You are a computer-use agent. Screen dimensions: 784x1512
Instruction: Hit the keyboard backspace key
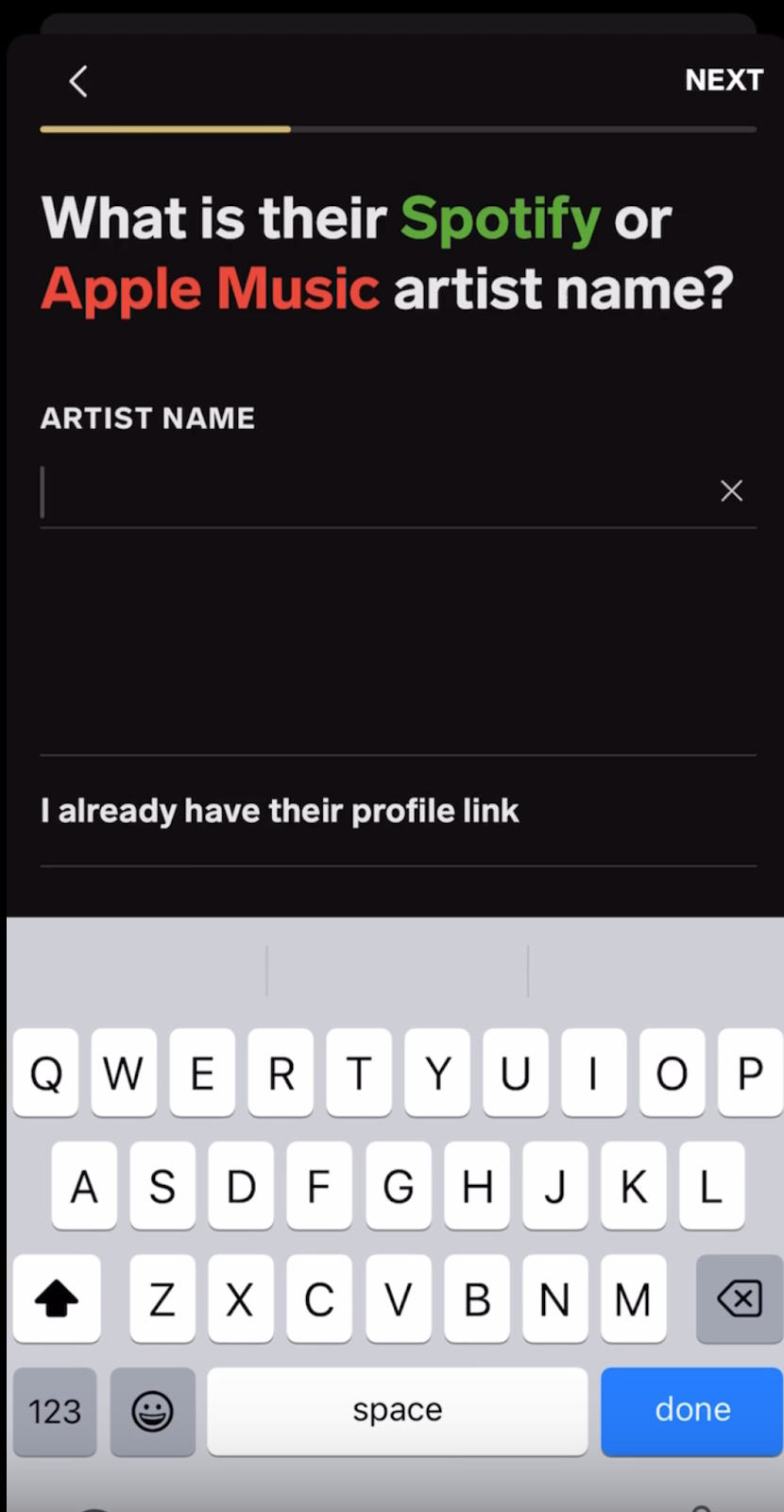(740, 1299)
